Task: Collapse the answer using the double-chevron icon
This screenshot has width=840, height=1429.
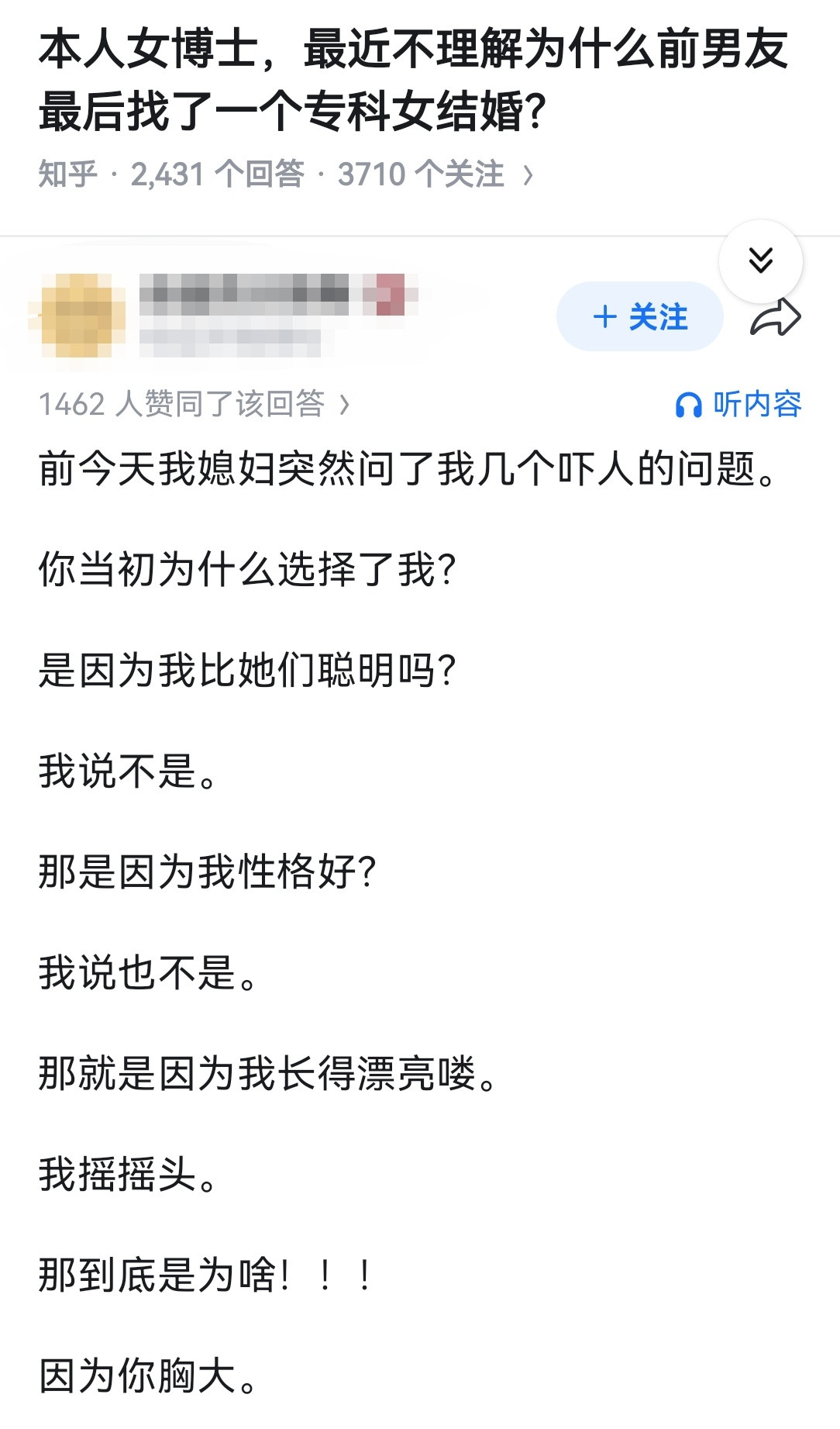Action: (x=761, y=261)
